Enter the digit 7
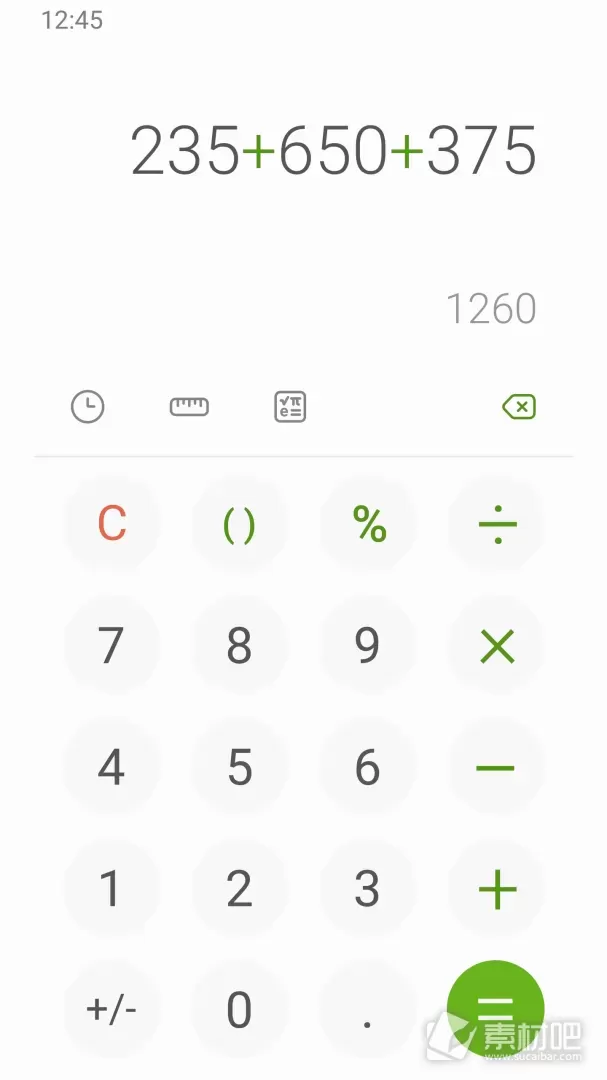 click(x=112, y=646)
